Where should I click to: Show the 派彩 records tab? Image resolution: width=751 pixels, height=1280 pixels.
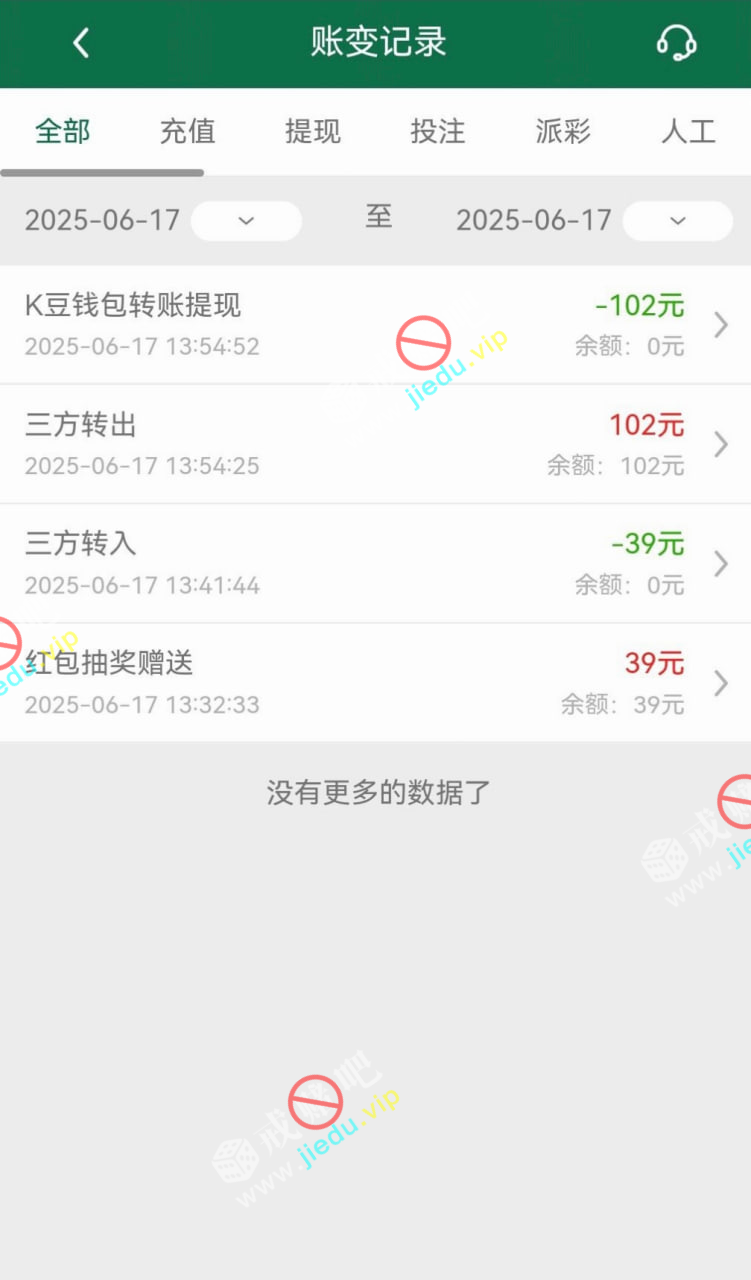(563, 131)
